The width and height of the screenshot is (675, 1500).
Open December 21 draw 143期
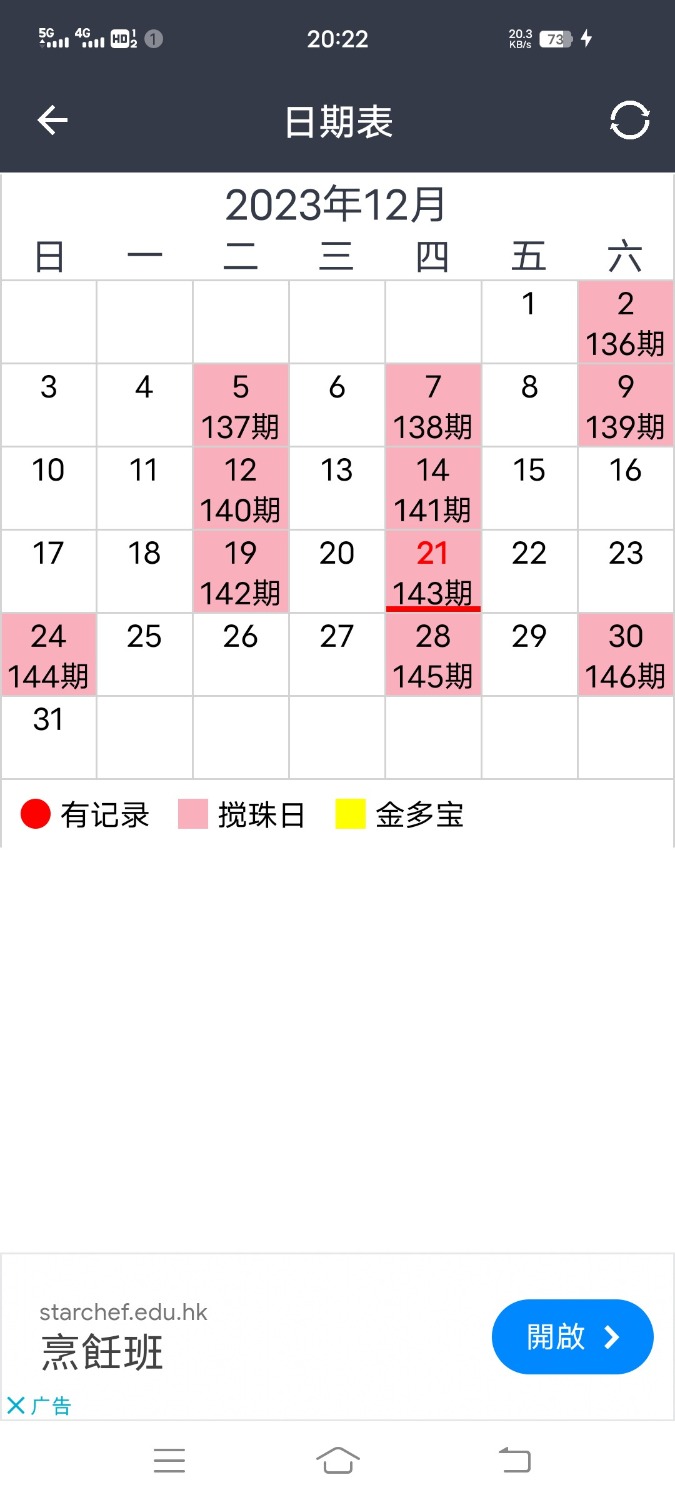(x=432, y=571)
